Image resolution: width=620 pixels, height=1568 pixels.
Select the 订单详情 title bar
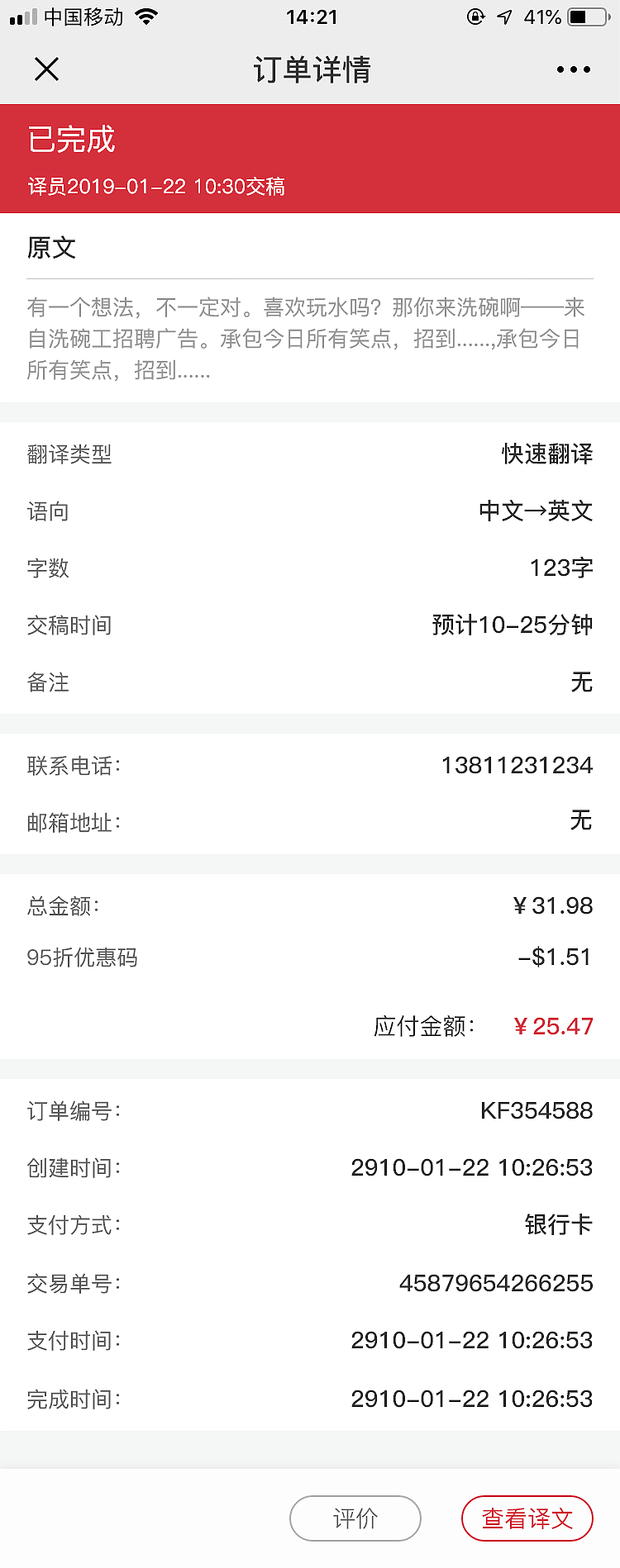(310, 69)
